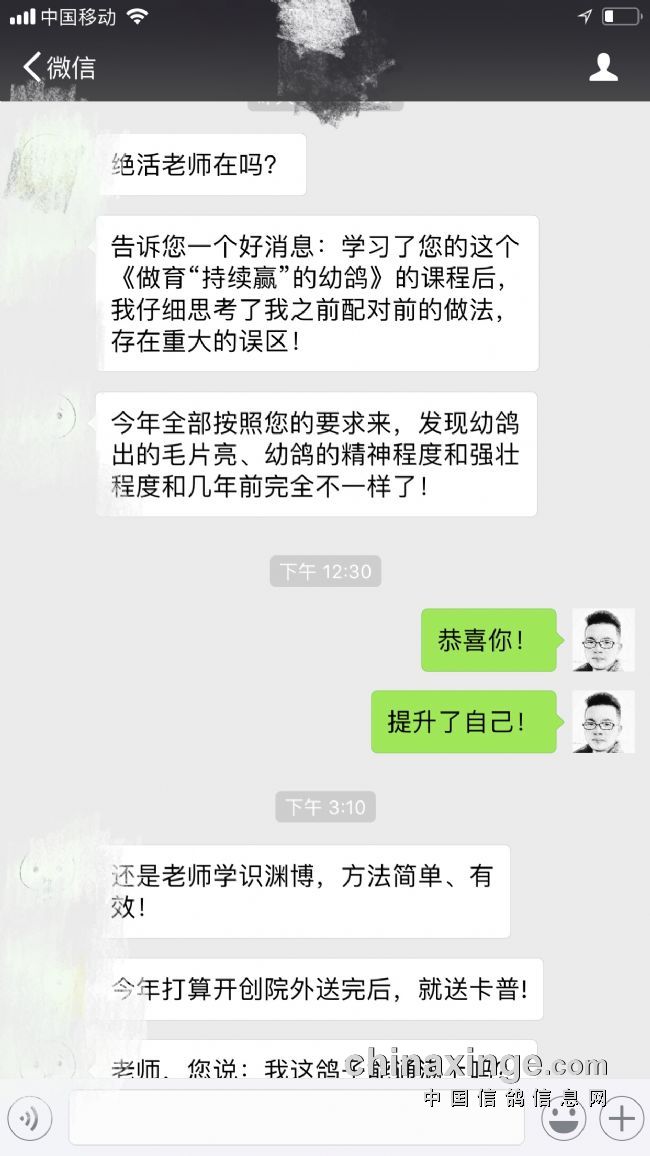Go back to the 微信 chat list
Image resolution: width=650 pixels, height=1156 pixels.
point(58,67)
